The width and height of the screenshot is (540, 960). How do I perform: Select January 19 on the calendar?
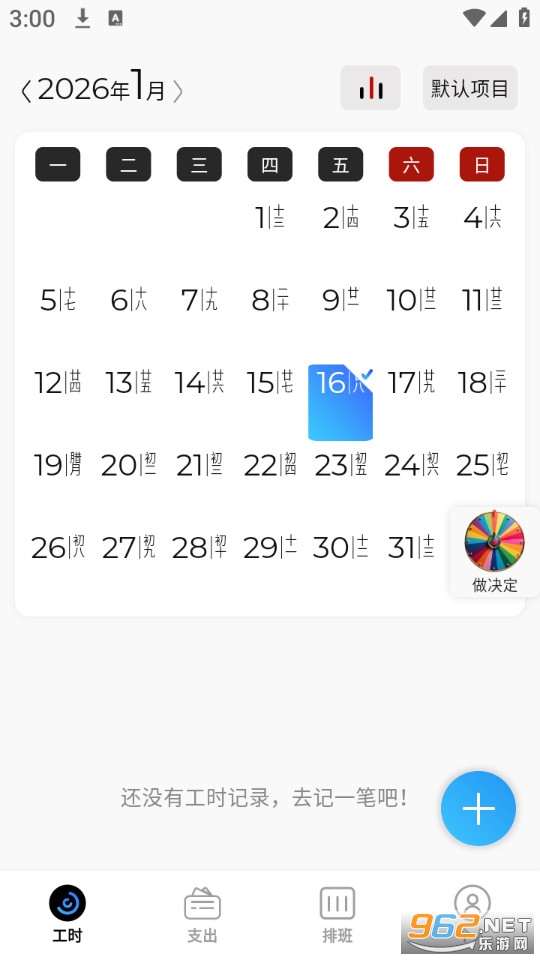coord(58,466)
